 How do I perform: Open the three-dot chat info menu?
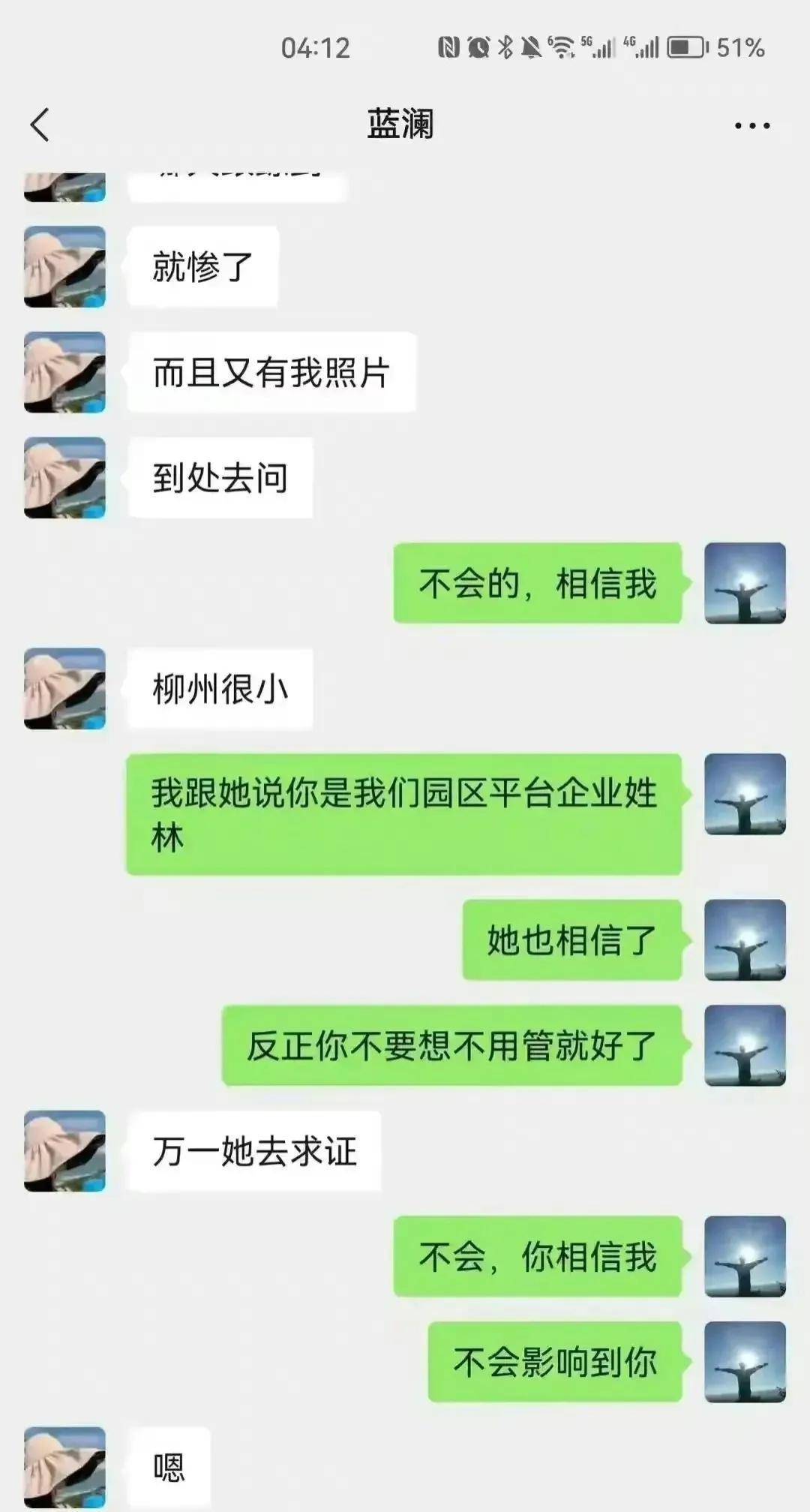[x=751, y=126]
